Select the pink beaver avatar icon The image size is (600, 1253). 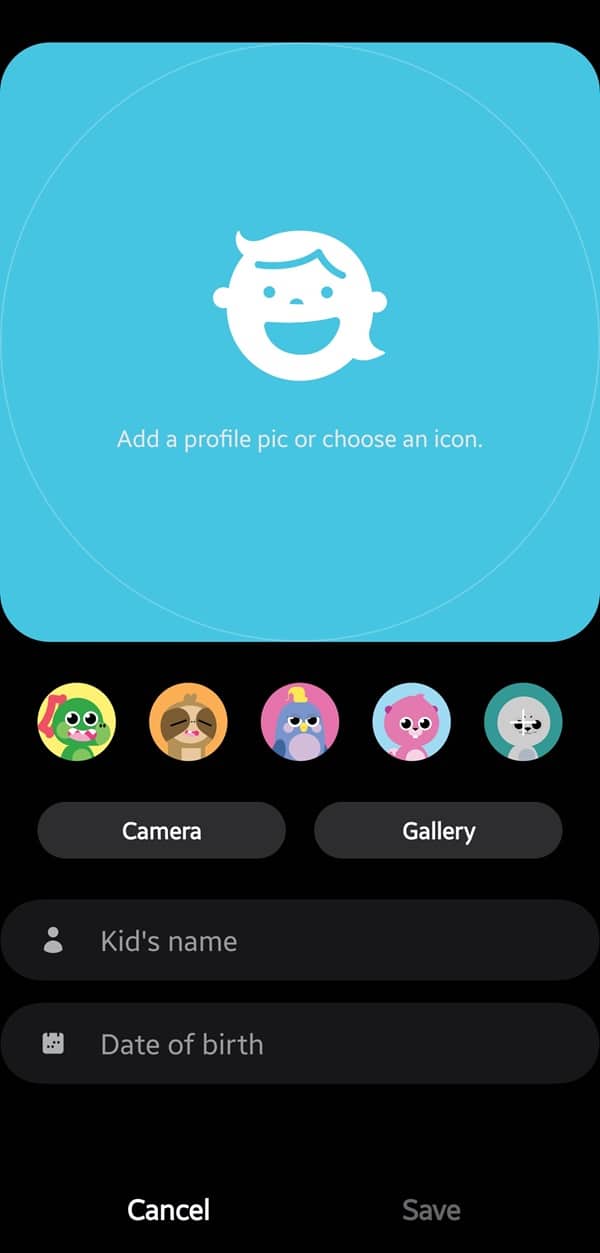411,722
